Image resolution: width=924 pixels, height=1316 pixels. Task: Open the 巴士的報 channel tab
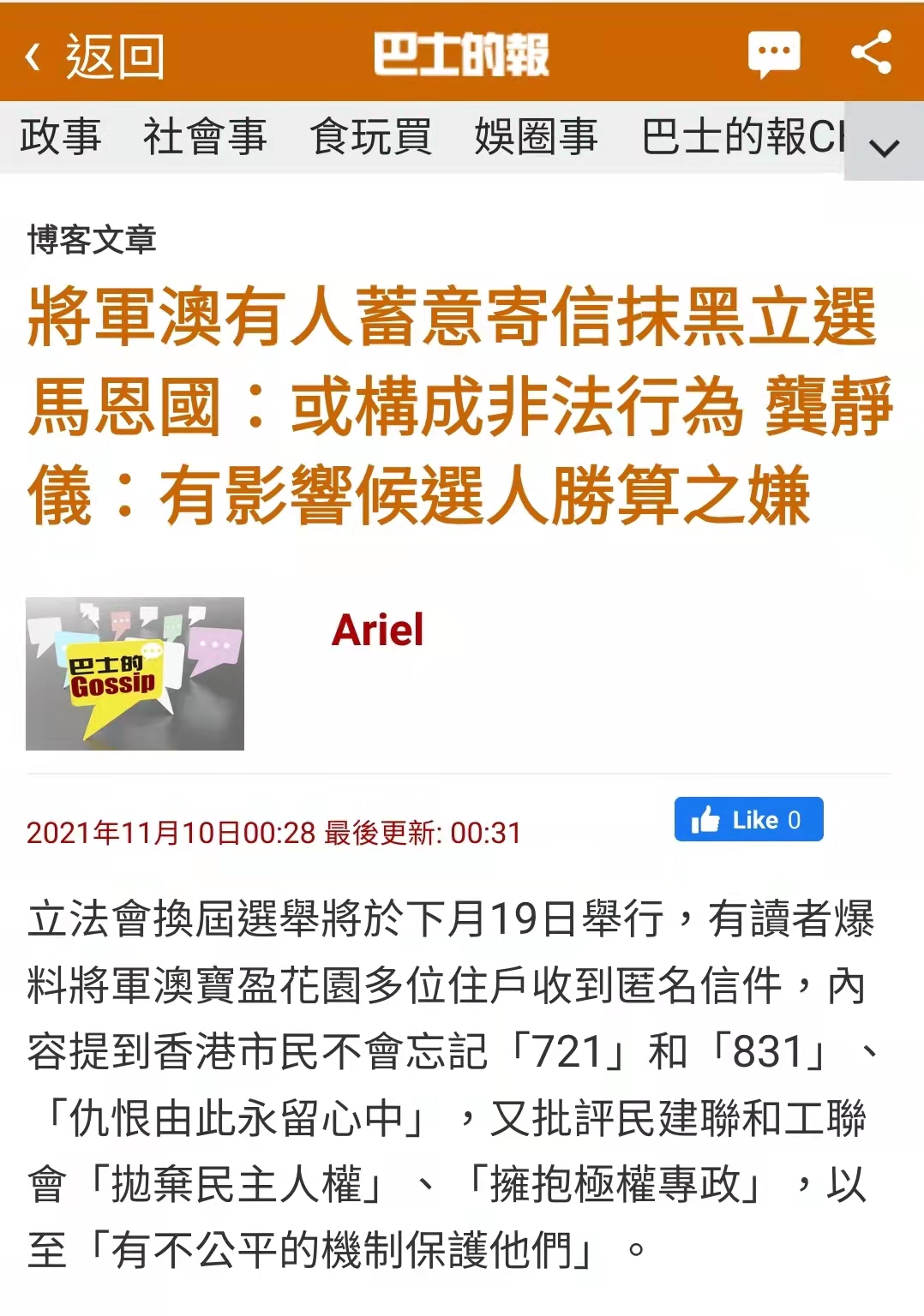[x=742, y=137]
